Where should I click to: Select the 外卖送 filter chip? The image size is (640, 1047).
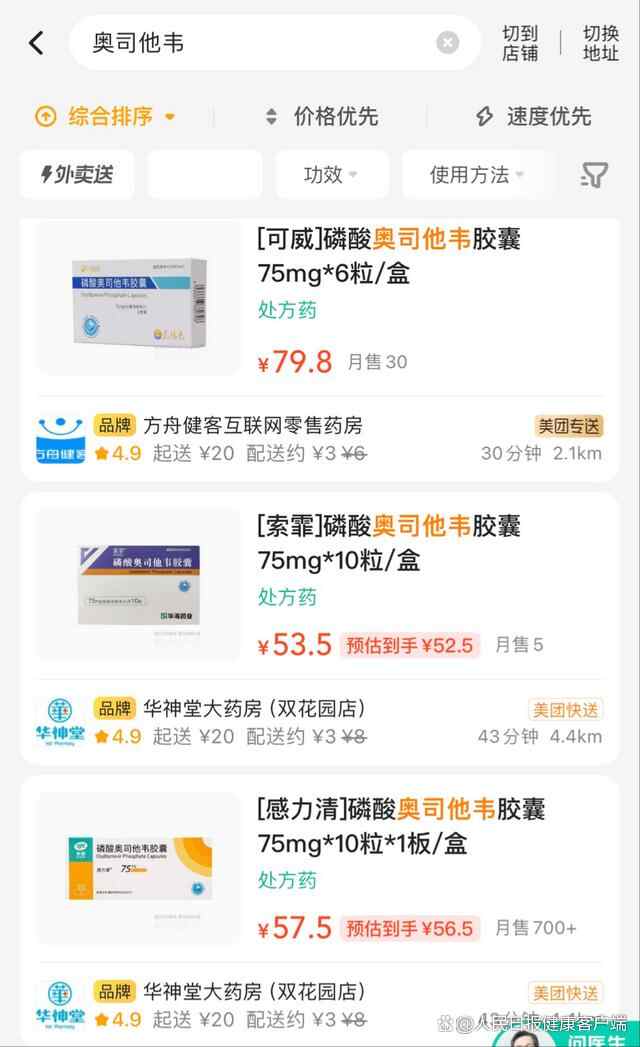coord(77,175)
